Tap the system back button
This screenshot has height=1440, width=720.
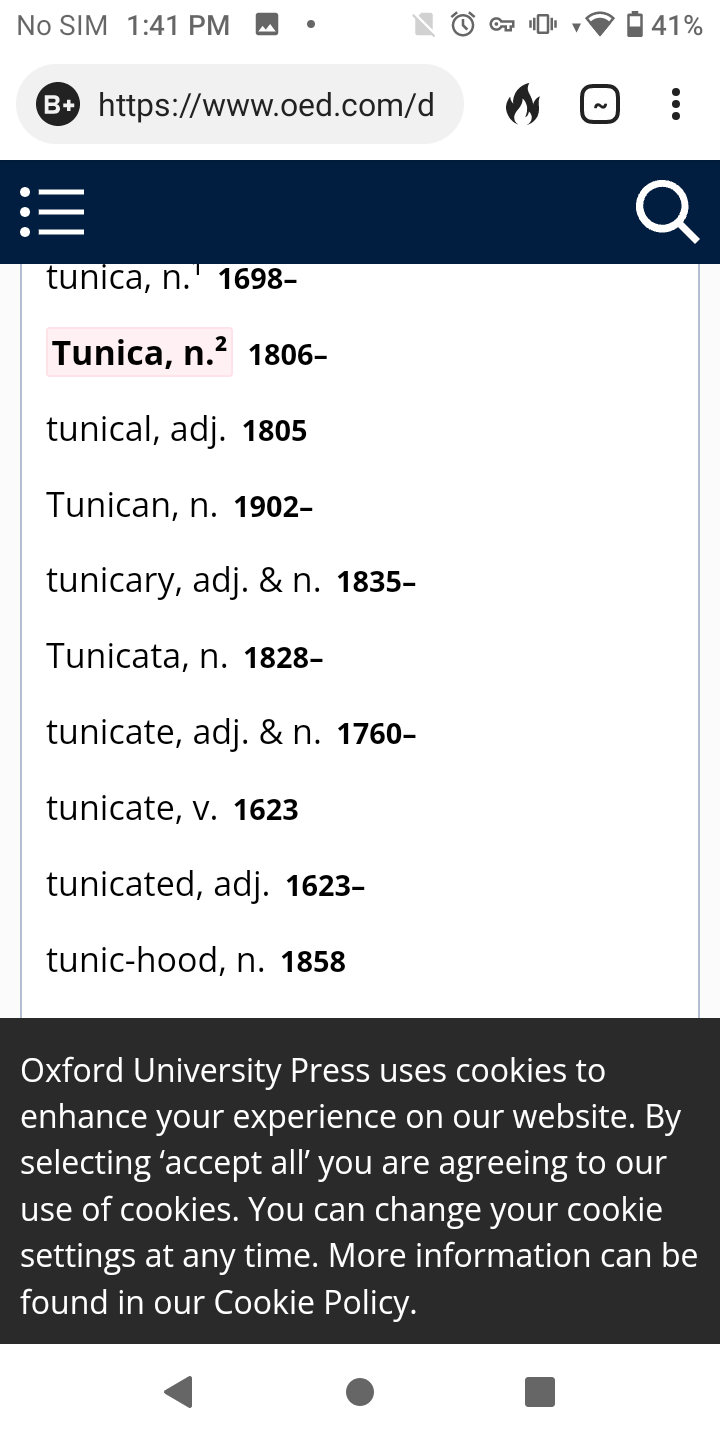pos(179,1391)
